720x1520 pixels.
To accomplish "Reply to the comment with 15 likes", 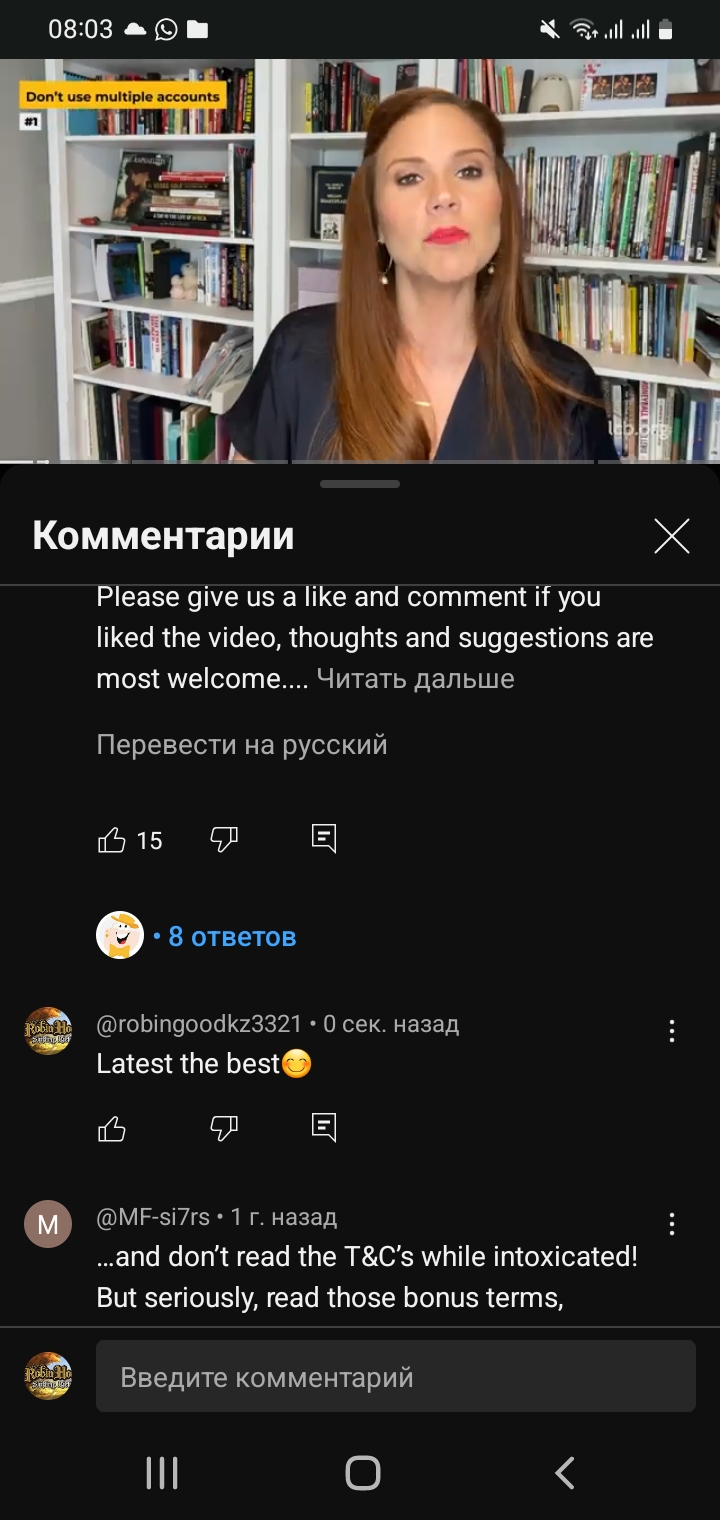I will pos(324,839).
